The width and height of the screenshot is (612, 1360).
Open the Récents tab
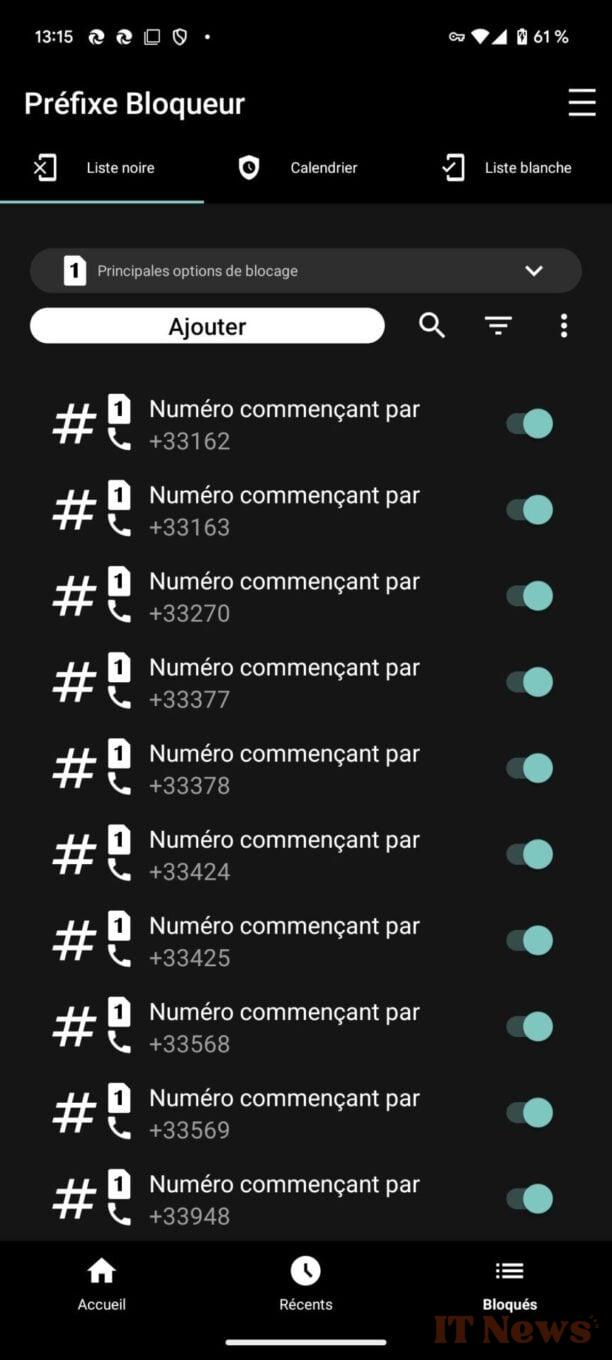click(x=306, y=1284)
